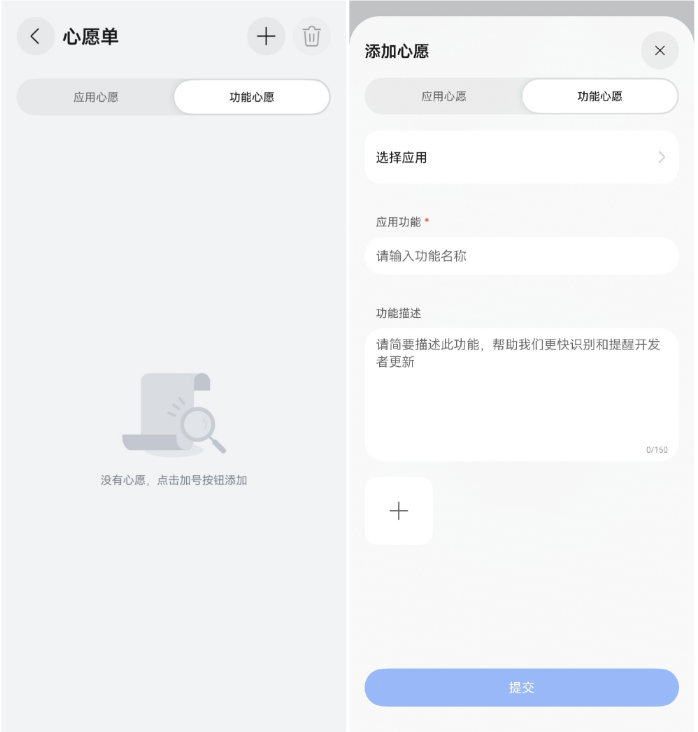The image size is (698, 732).
Task: Add an attachment with the plus tile
Action: [x=399, y=511]
